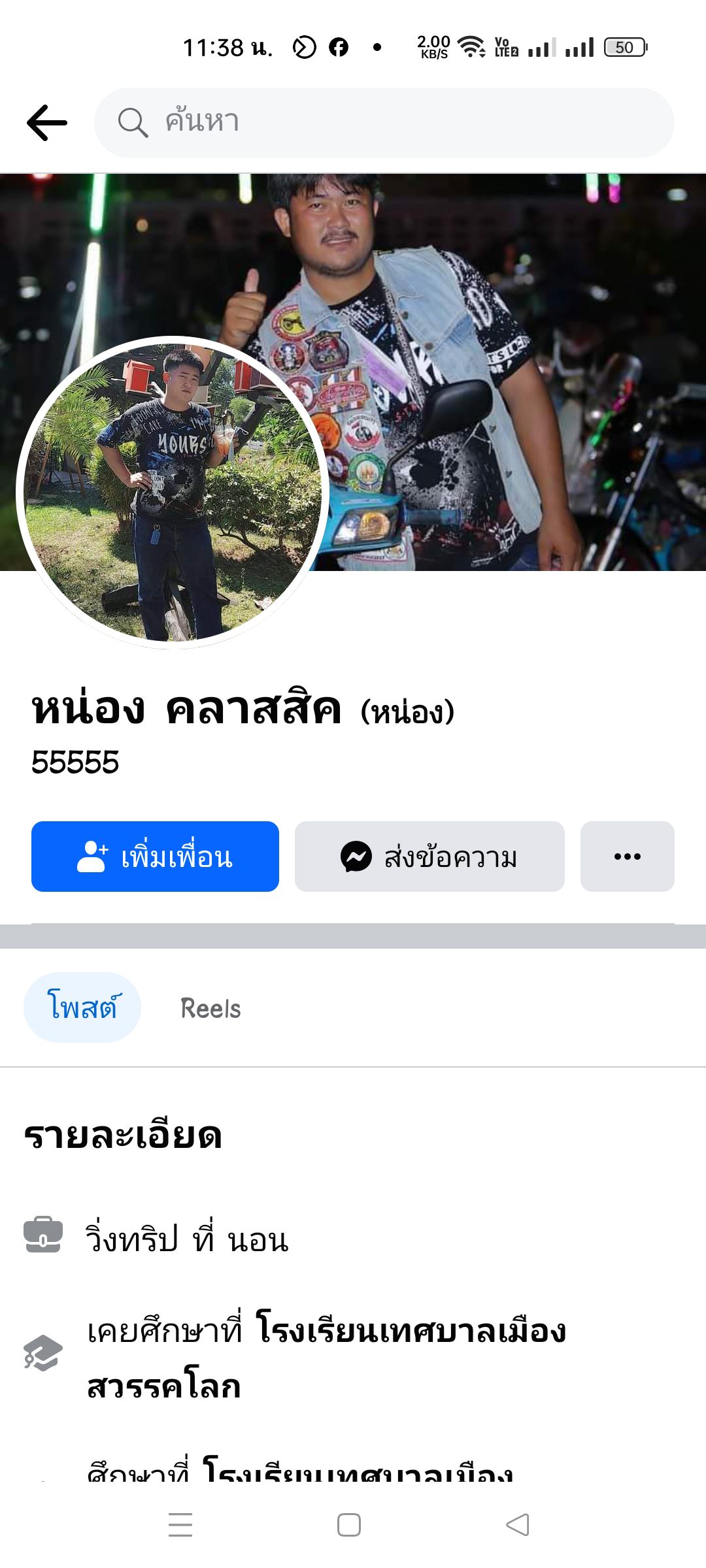Tap the system home button
Image resolution: width=706 pixels, height=1568 pixels.
[x=349, y=1525]
